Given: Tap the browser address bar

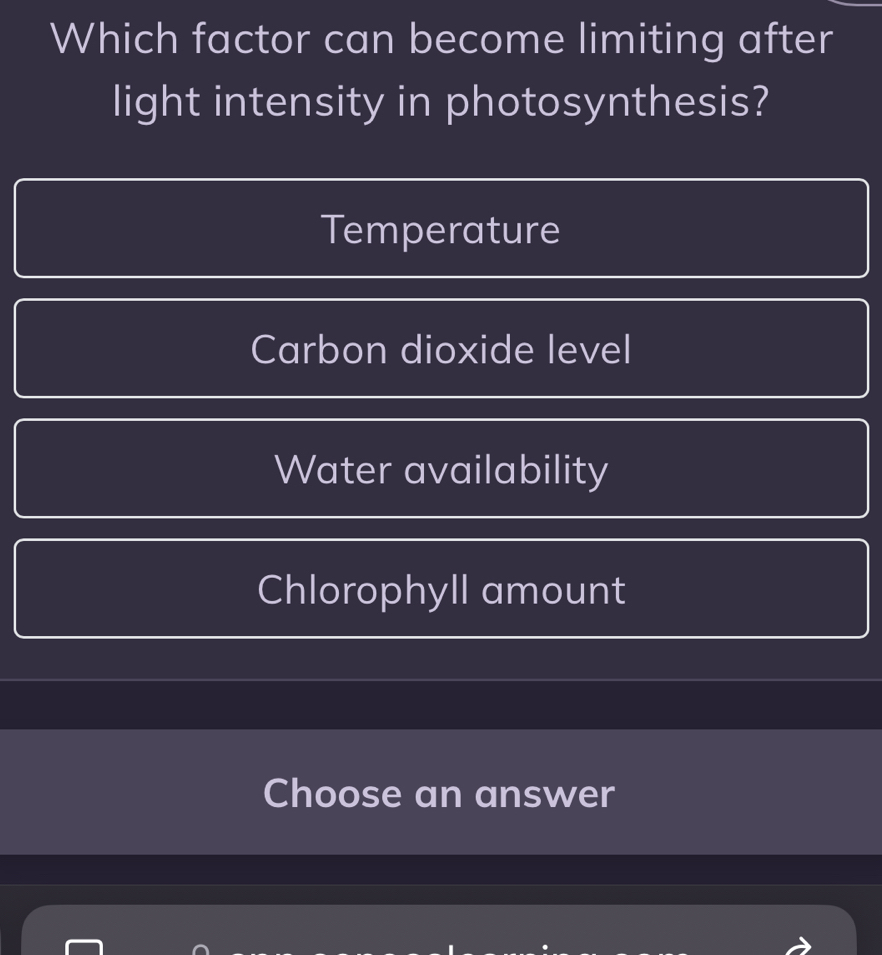Looking at the screenshot, I should point(440,940).
